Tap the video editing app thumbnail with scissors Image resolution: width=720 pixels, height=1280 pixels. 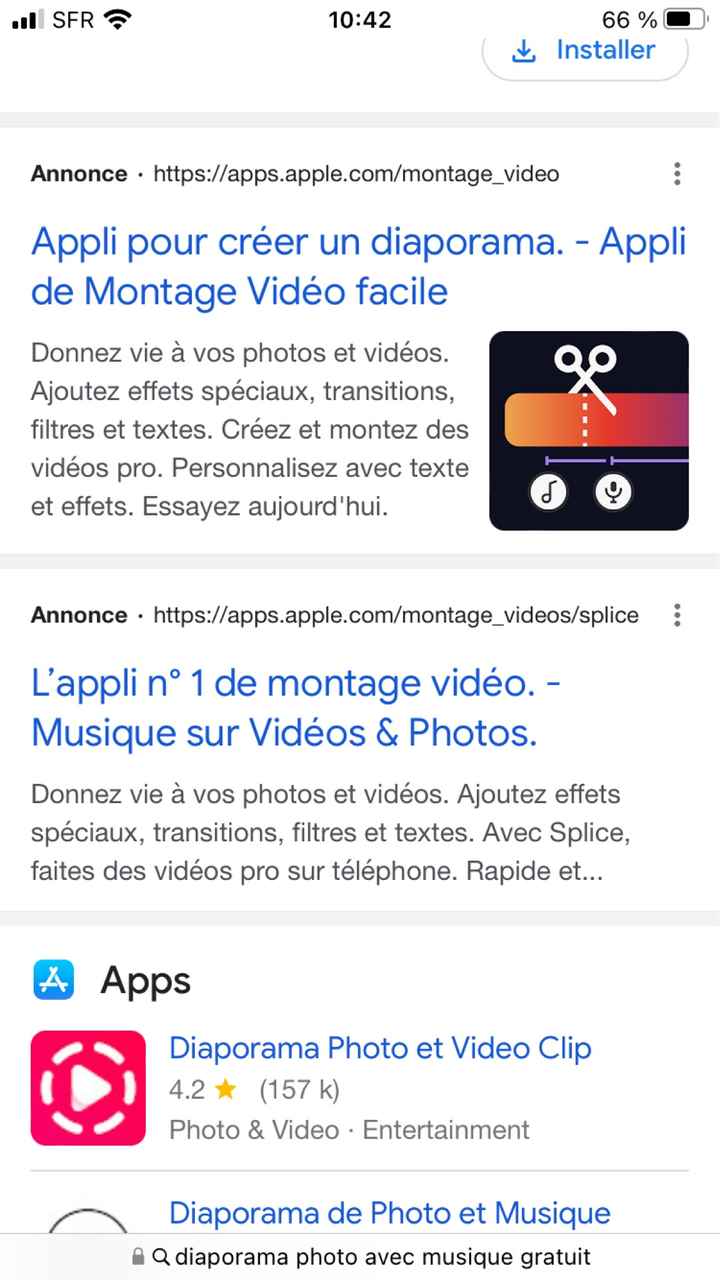pos(588,430)
